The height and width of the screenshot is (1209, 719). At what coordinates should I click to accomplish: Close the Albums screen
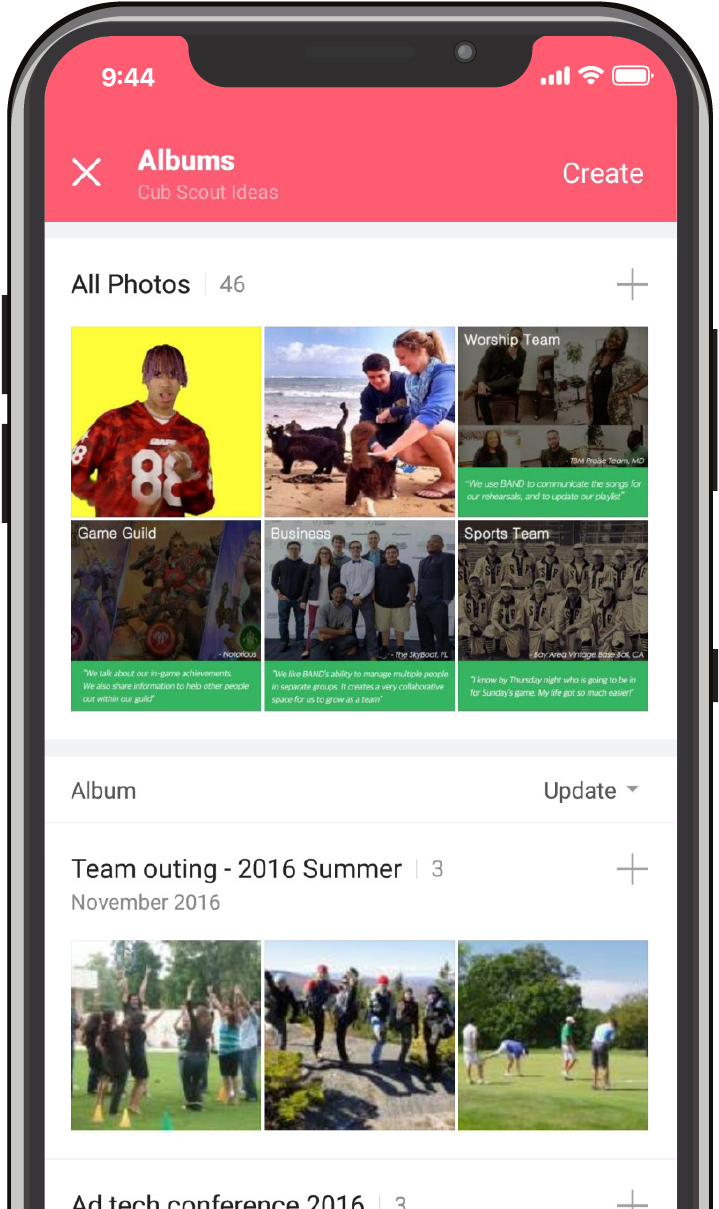pyautogui.click(x=87, y=173)
